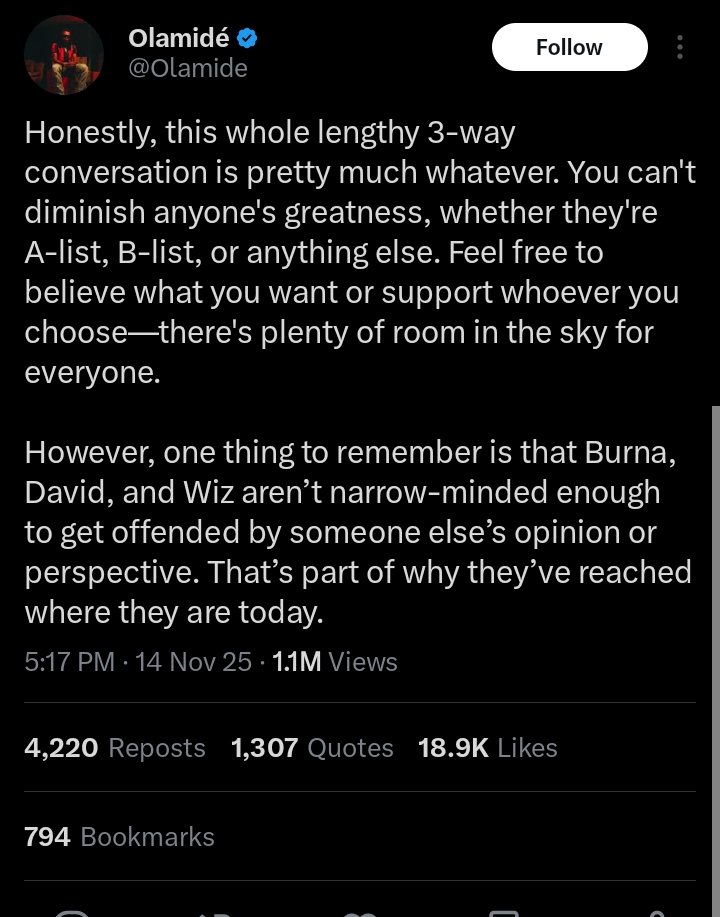The width and height of the screenshot is (720, 917).
Task: View the 1,307 Quotes list
Action: coord(312,748)
